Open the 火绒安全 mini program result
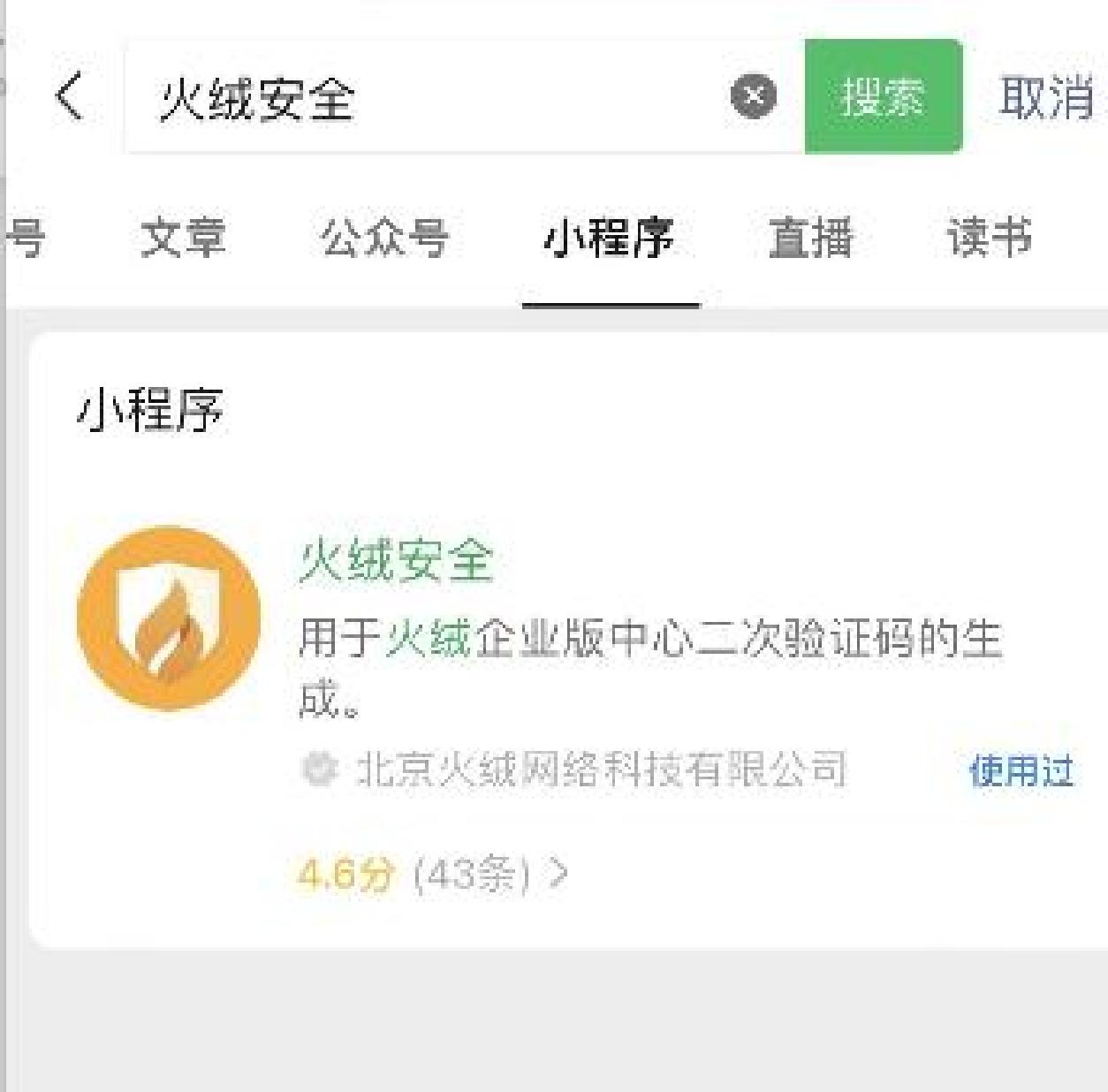 pyautogui.click(x=396, y=560)
